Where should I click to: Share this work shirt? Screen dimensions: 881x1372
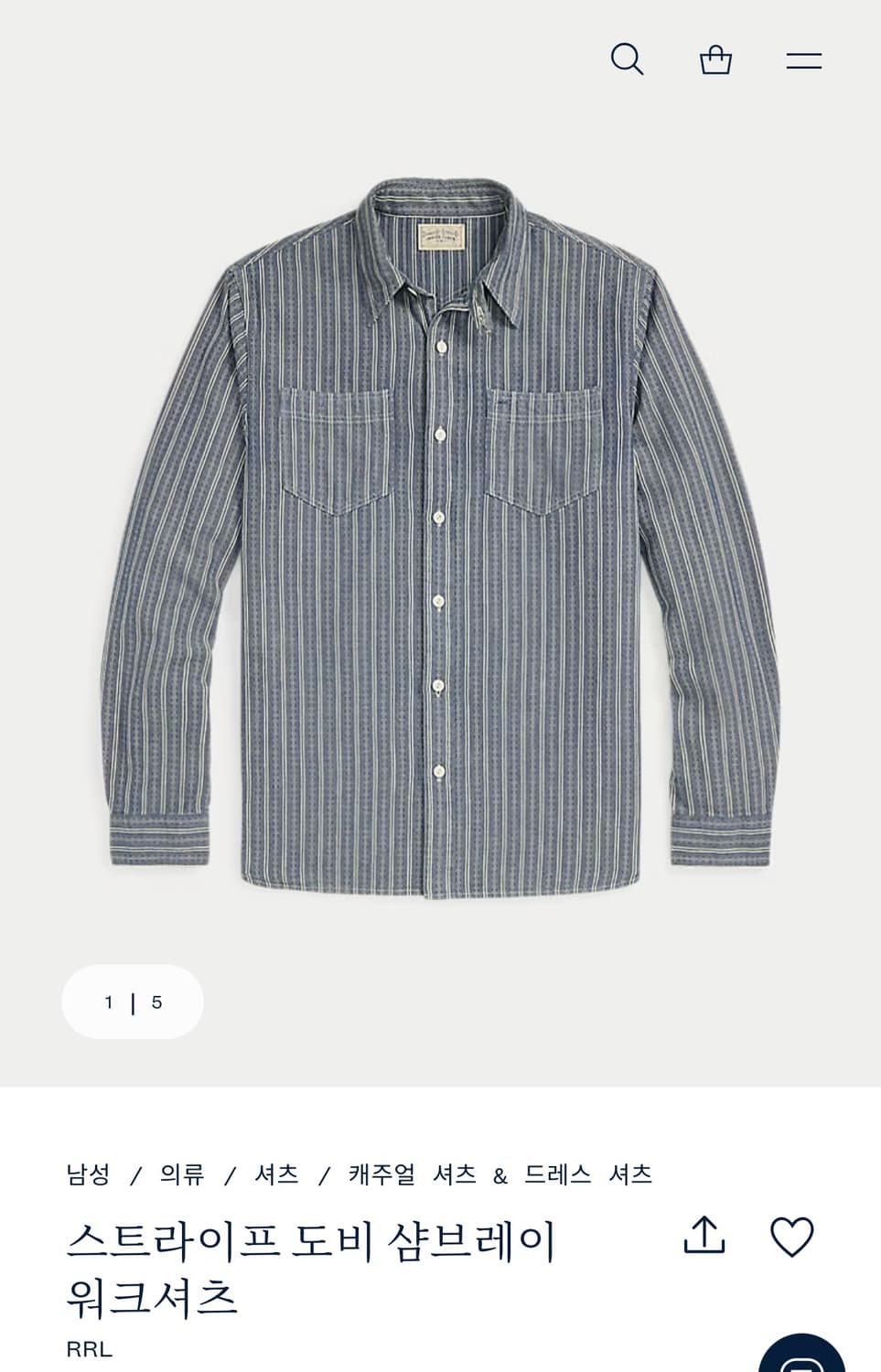click(704, 1236)
